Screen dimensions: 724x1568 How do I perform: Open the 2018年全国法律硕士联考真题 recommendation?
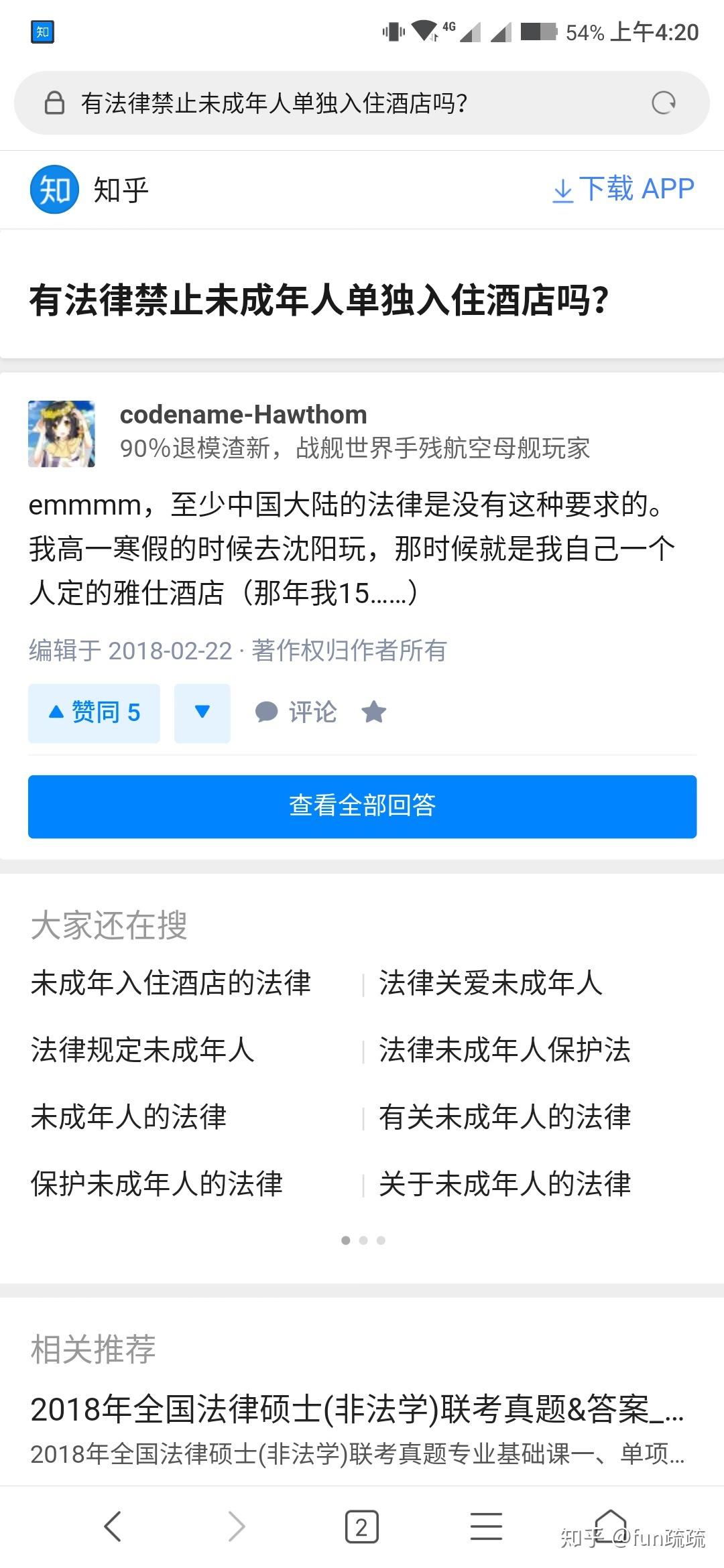click(x=357, y=1409)
